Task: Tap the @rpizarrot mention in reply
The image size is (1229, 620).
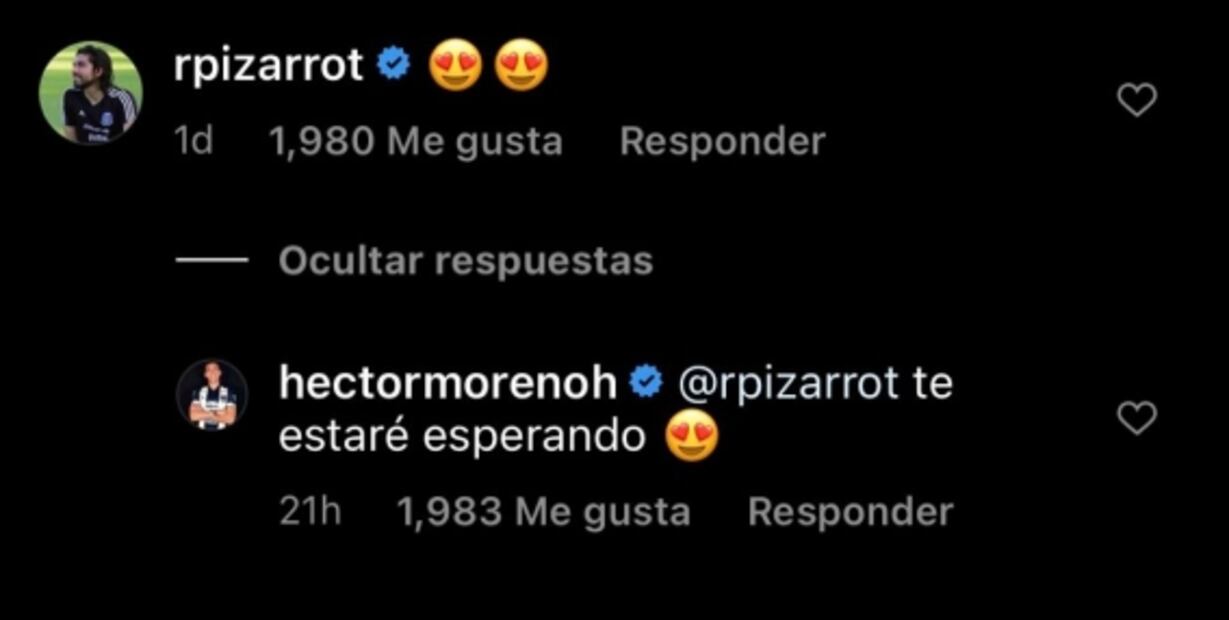Action: pos(788,383)
